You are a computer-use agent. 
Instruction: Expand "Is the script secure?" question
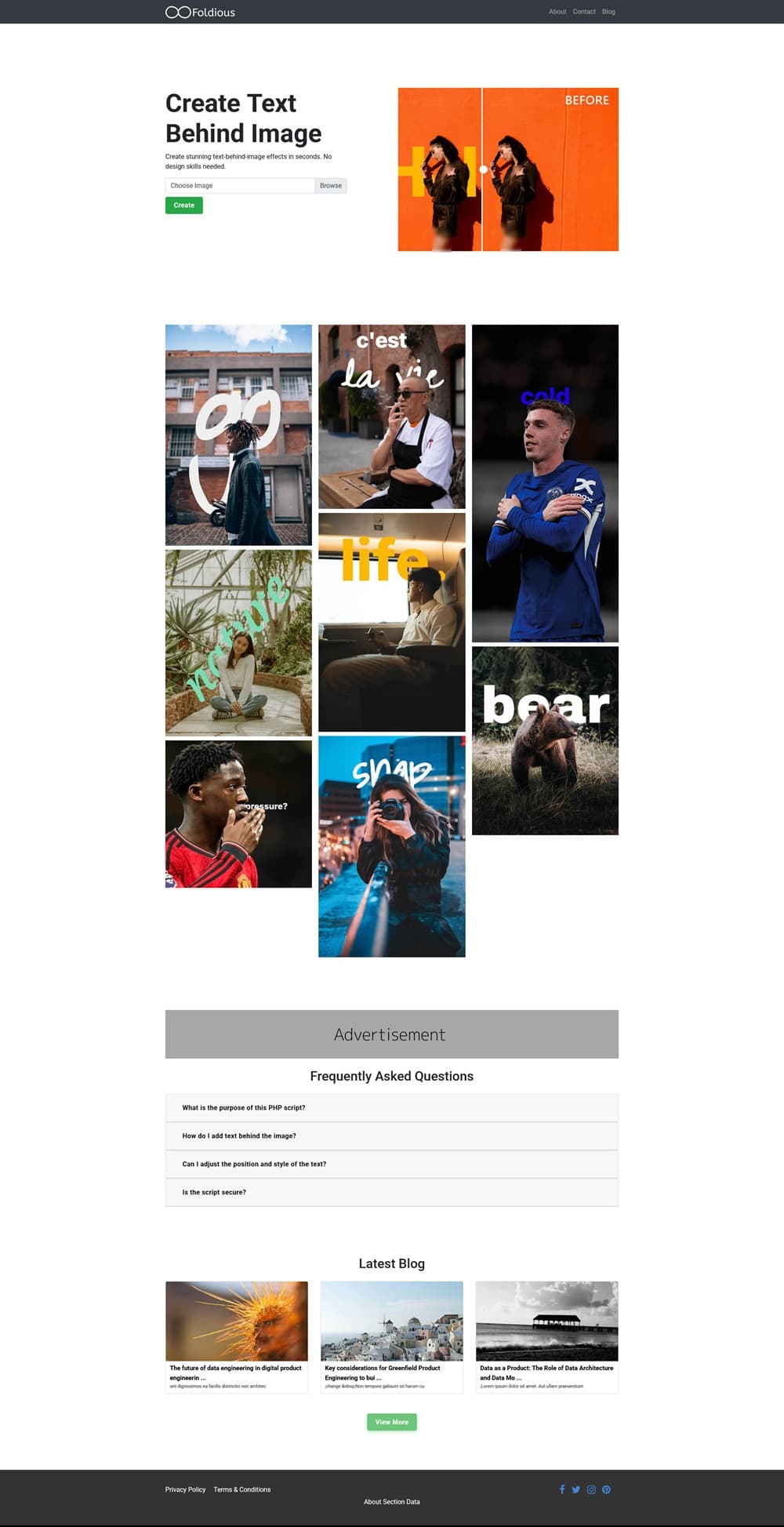[392, 1192]
